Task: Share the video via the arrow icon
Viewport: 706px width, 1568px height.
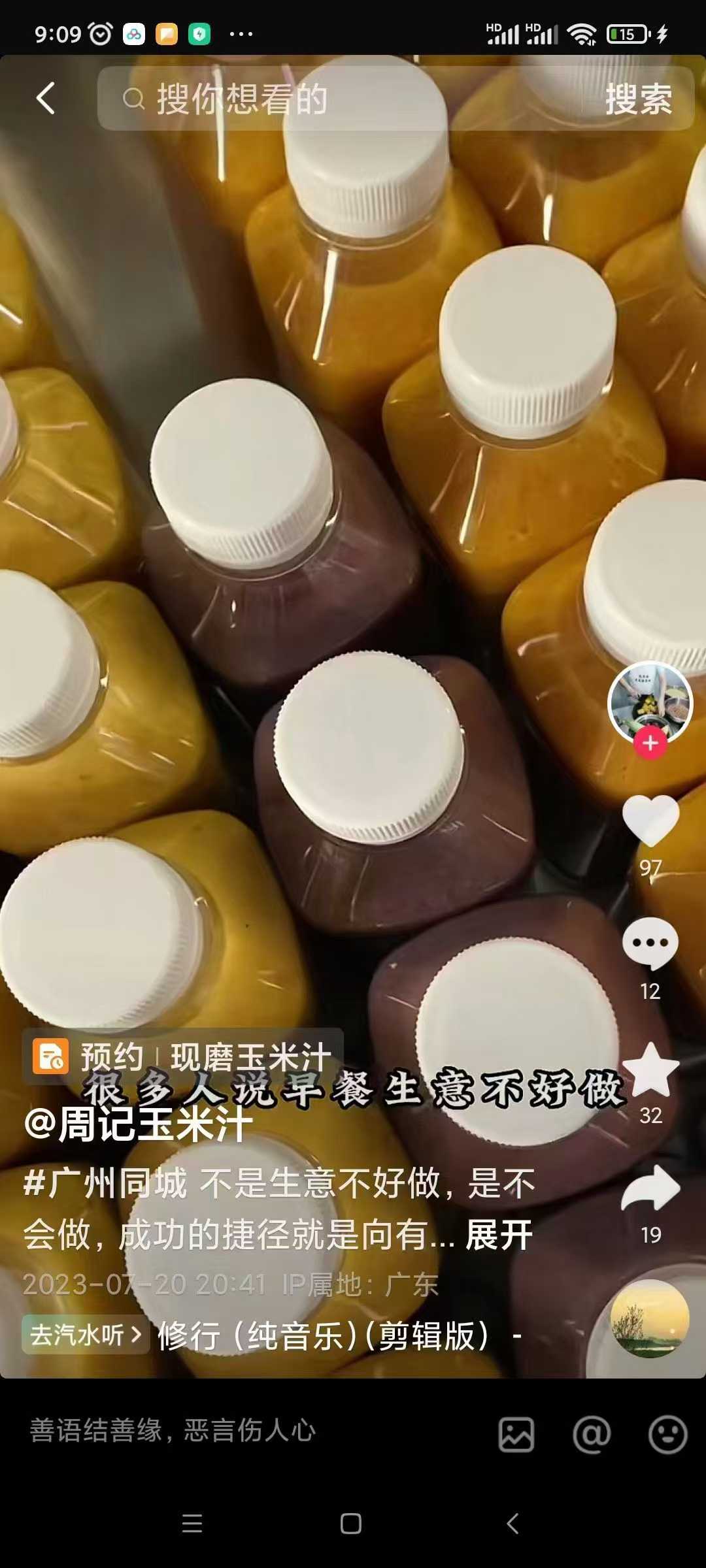Action: click(650, 1189)
